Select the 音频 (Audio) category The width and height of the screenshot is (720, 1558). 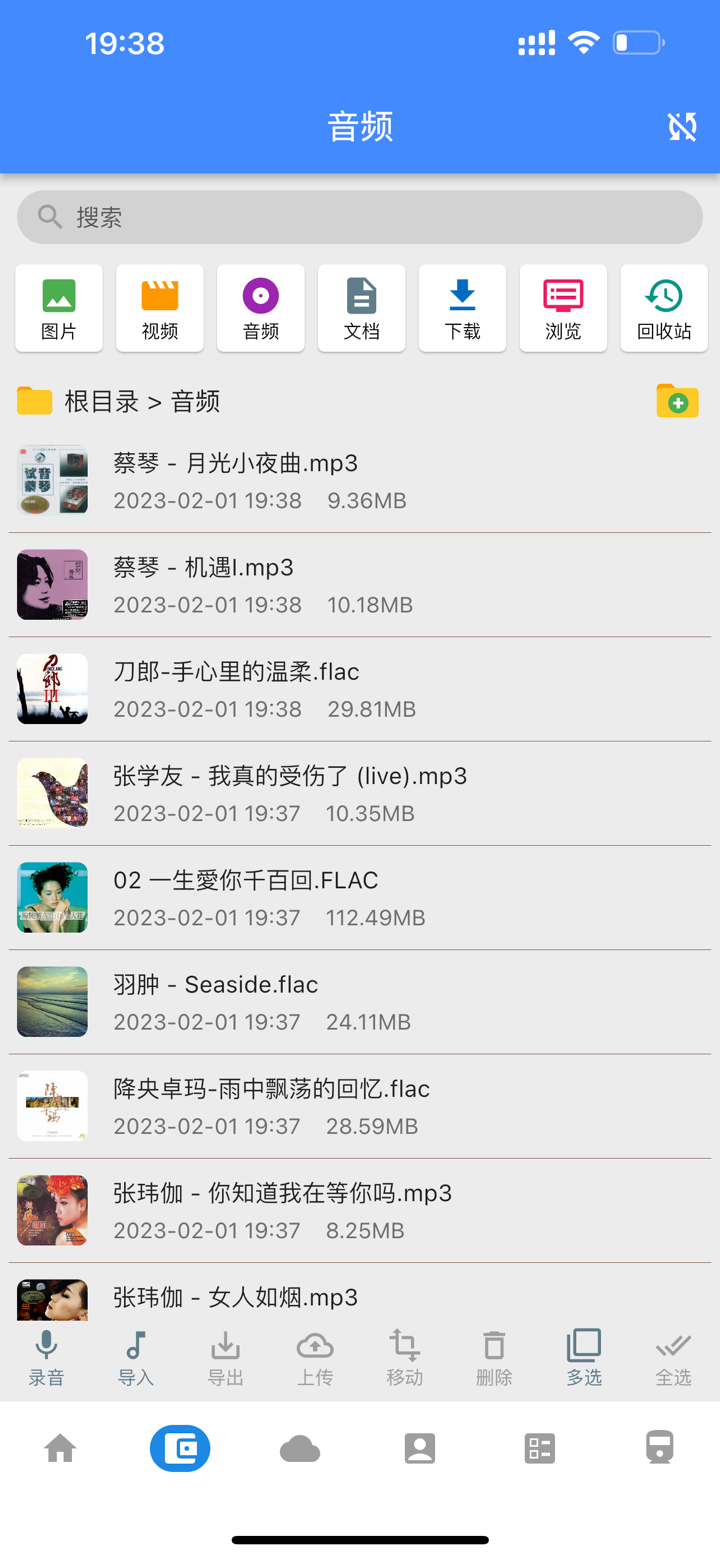[260, 308]
